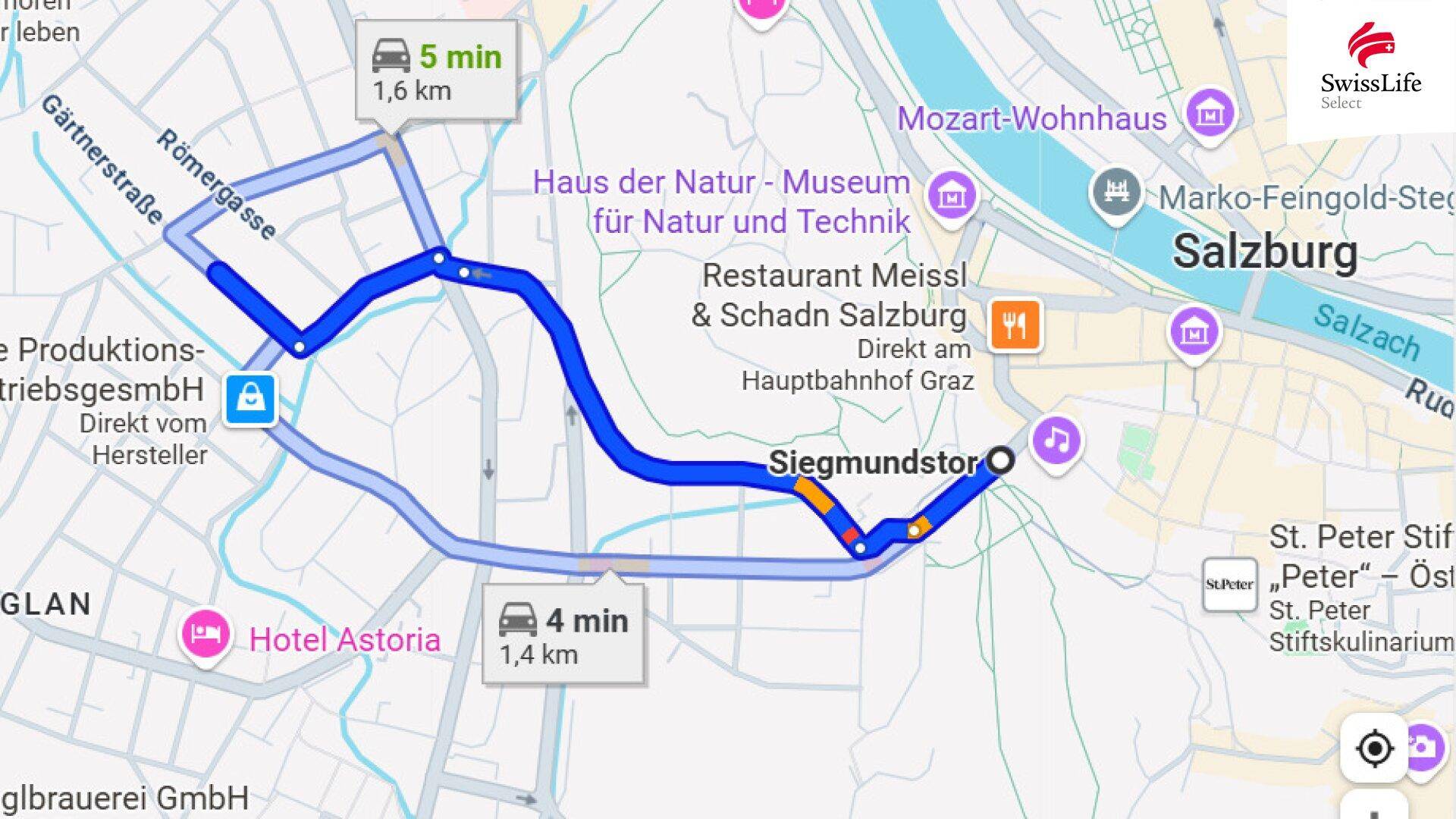The height and width of the screenshot is (819, 1456).
Task: Open the Hotel Astoria pin
Action: coord(205,633)
